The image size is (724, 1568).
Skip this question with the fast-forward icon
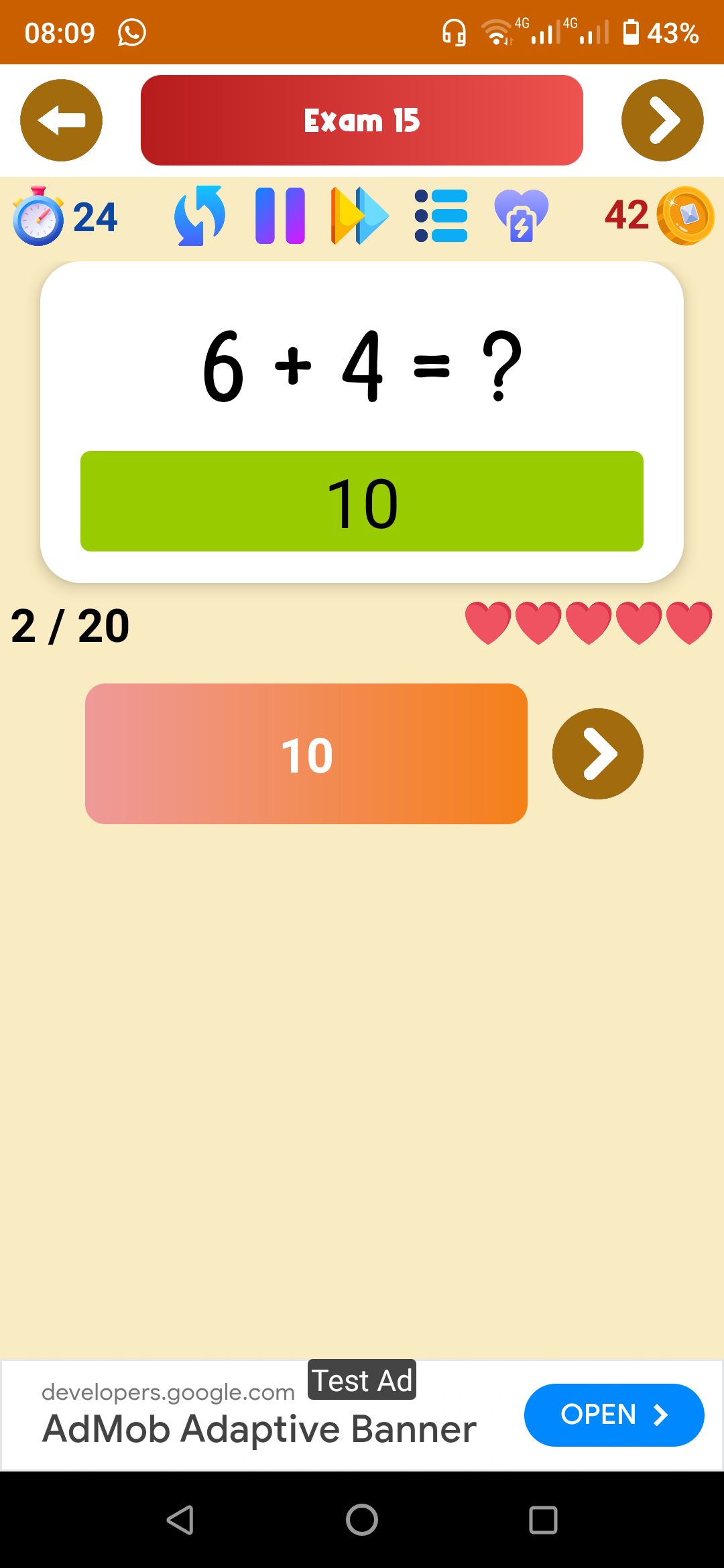click(359, 216)
